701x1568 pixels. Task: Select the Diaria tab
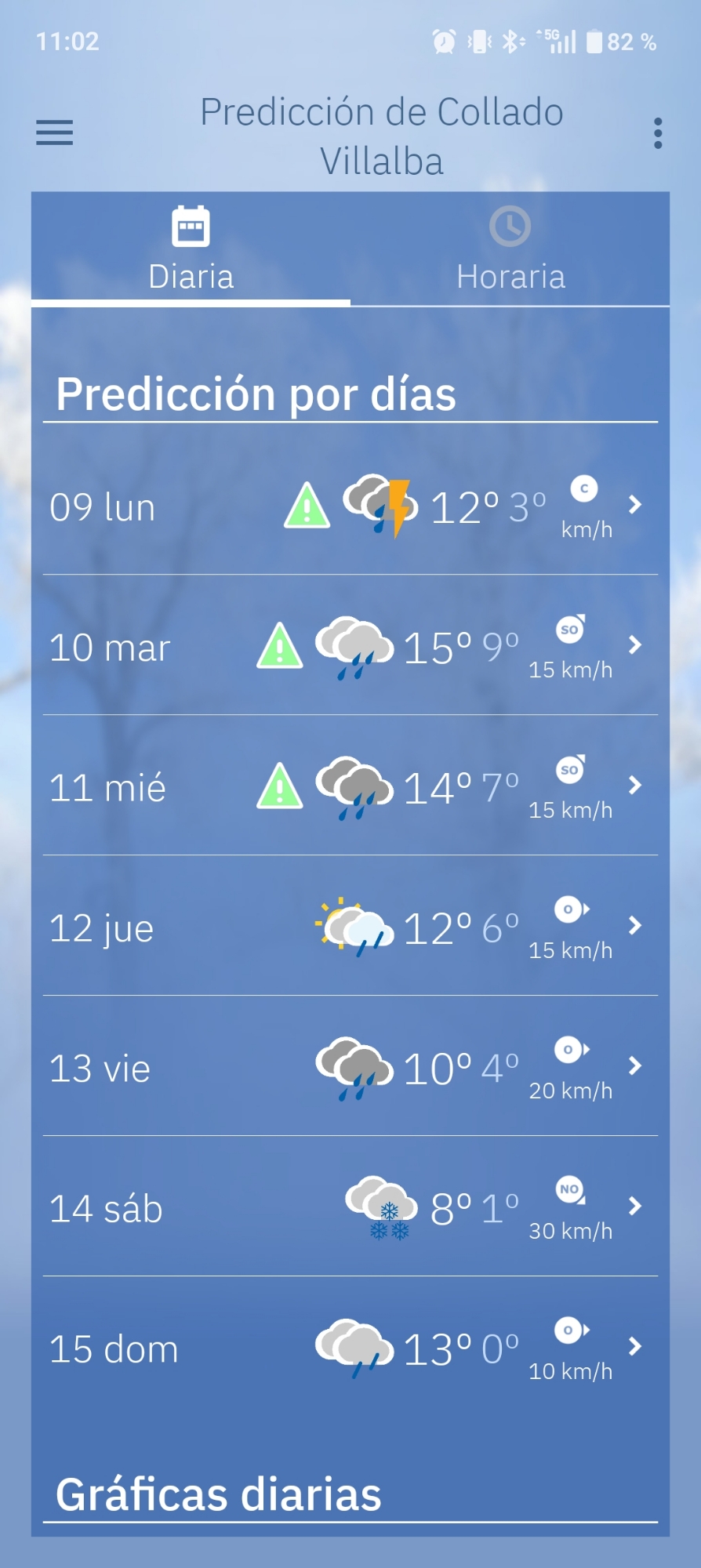click(191, 249)
